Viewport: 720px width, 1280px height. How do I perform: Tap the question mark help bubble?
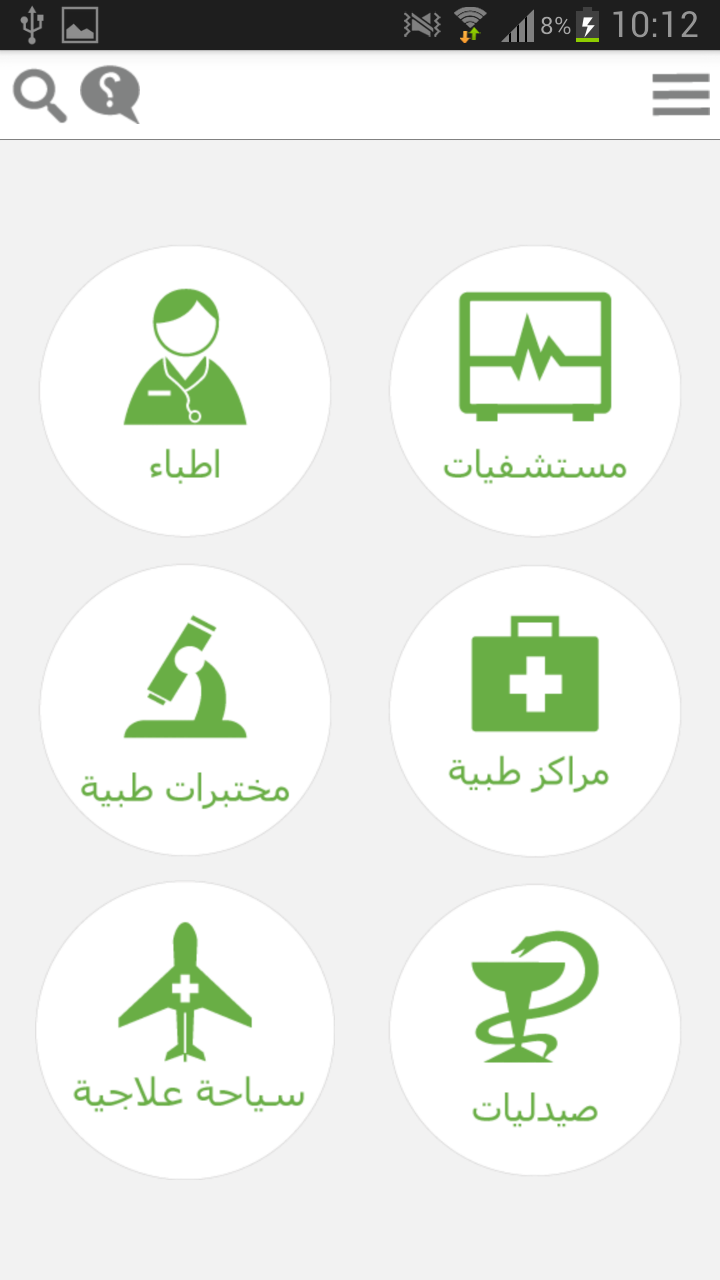tap(110, 95)
